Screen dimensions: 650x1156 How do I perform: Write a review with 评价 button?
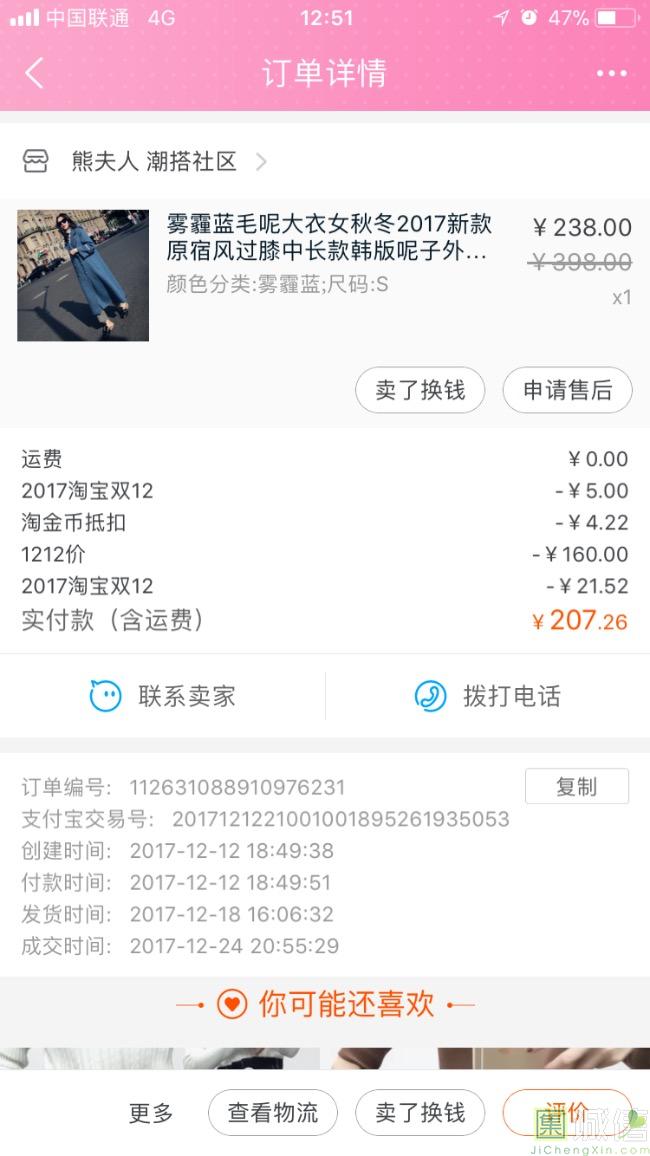(x=567, y=1113)
